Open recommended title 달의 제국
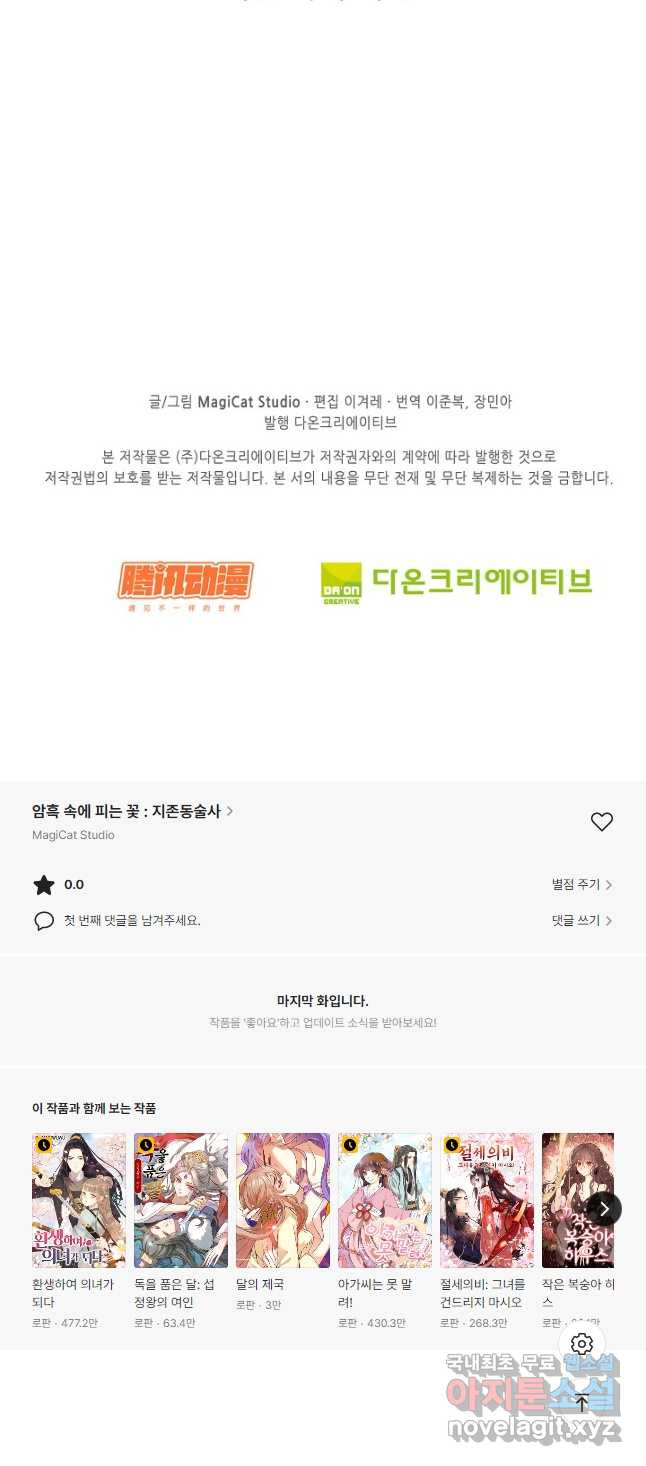The height and width of the screenshot is (1466, 646). pos(283,1200)
